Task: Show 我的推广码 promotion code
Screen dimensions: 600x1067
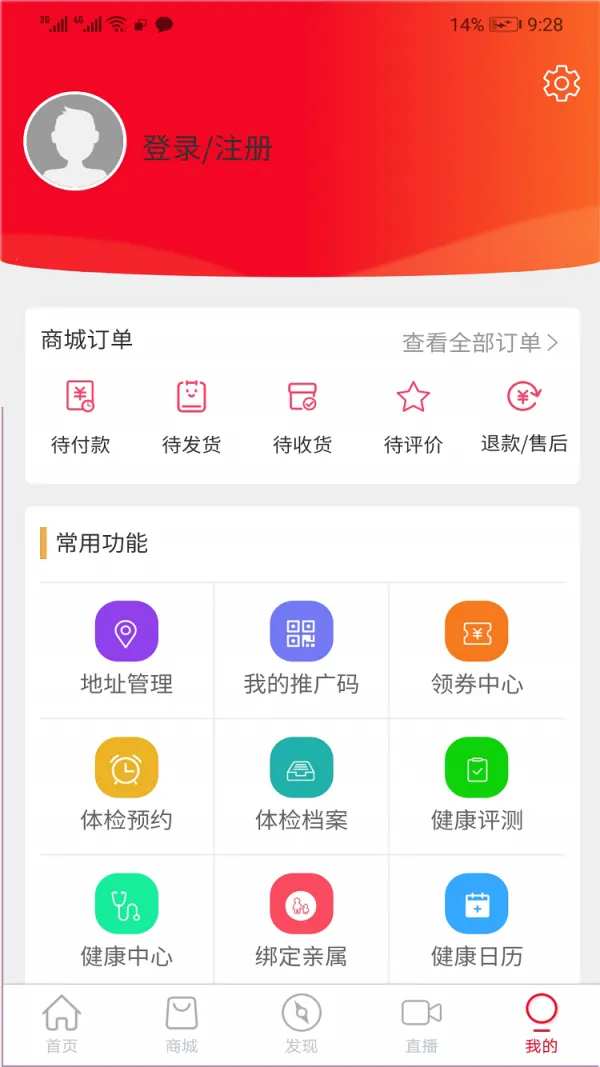Action: 301,650
